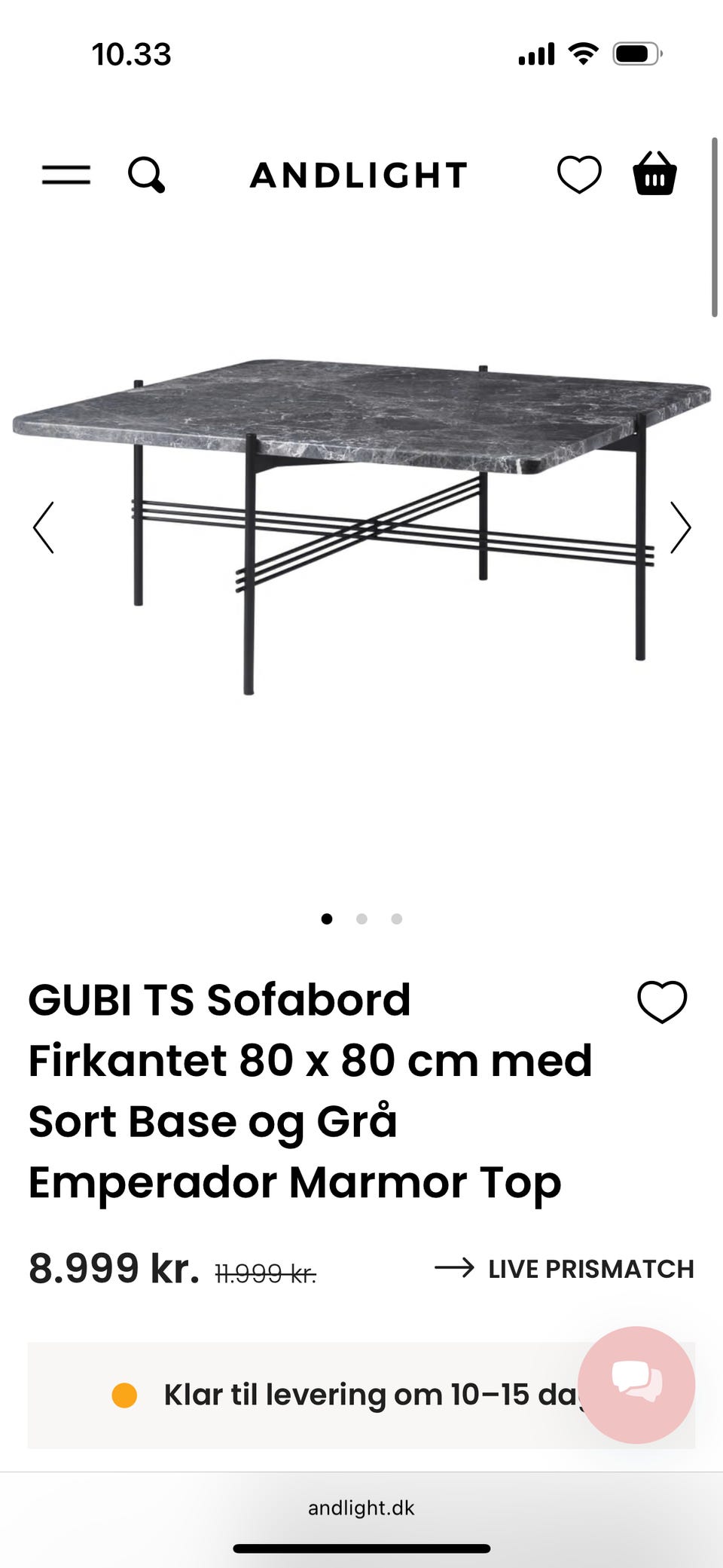Tap the andlight.dk address bar label

point(361,1508)
